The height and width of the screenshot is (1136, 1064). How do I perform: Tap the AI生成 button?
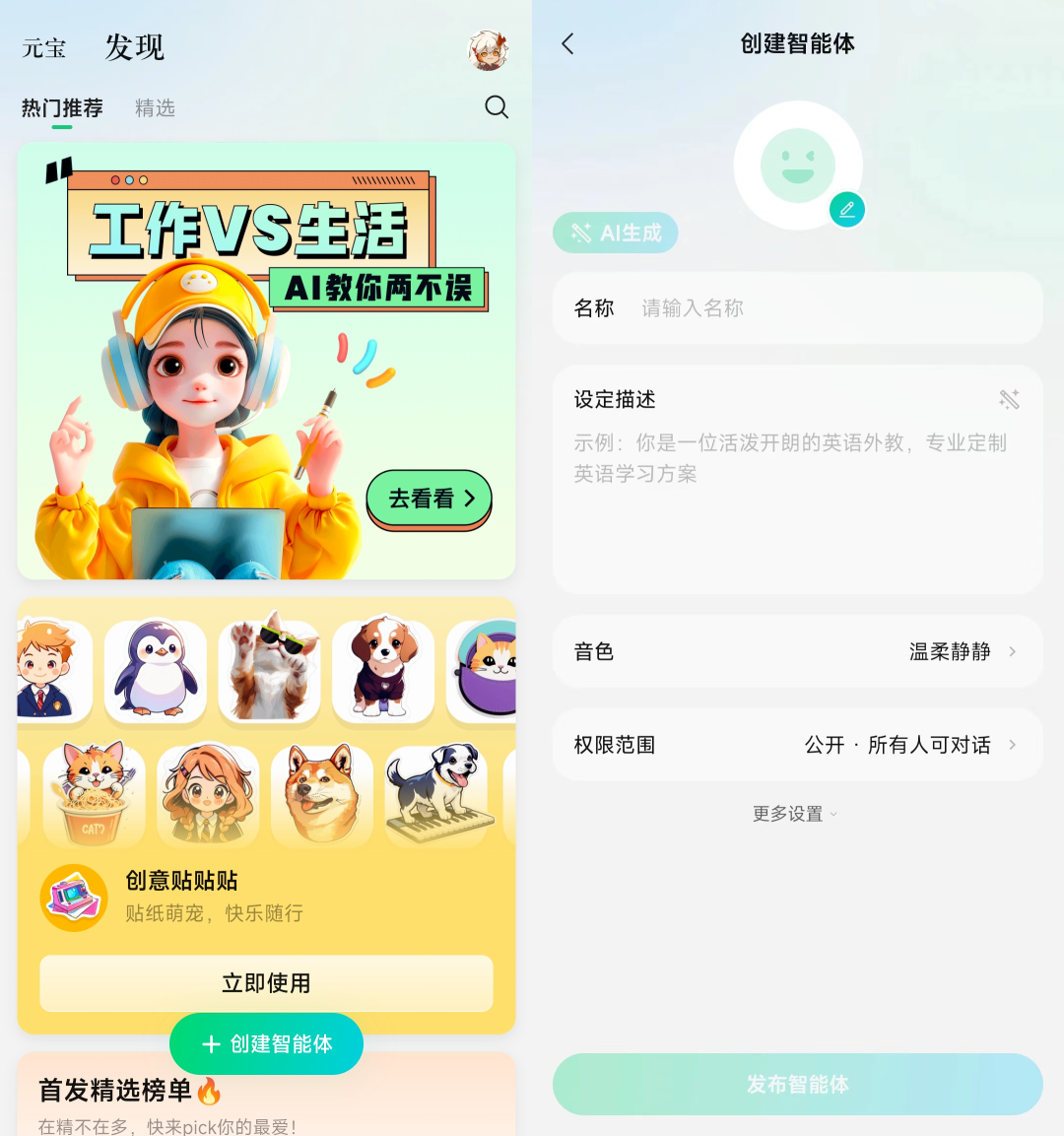coord(616,233)
